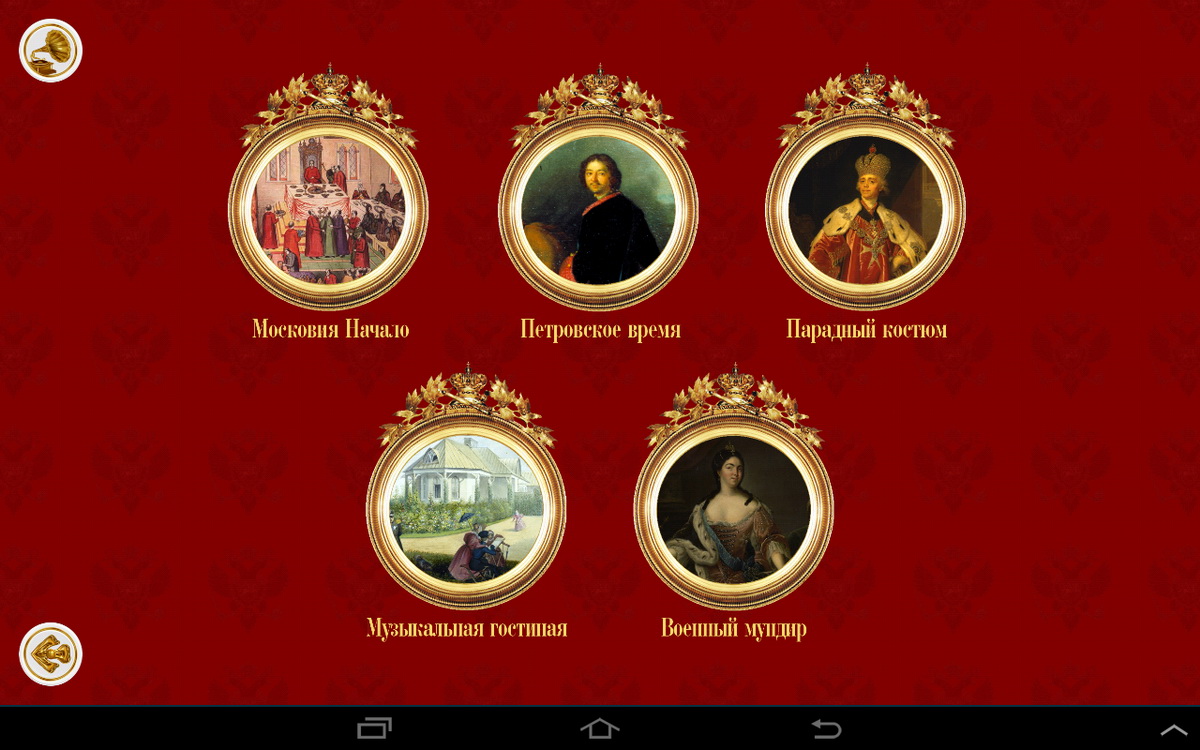Open the Парадный костюм section

point(865,211)
